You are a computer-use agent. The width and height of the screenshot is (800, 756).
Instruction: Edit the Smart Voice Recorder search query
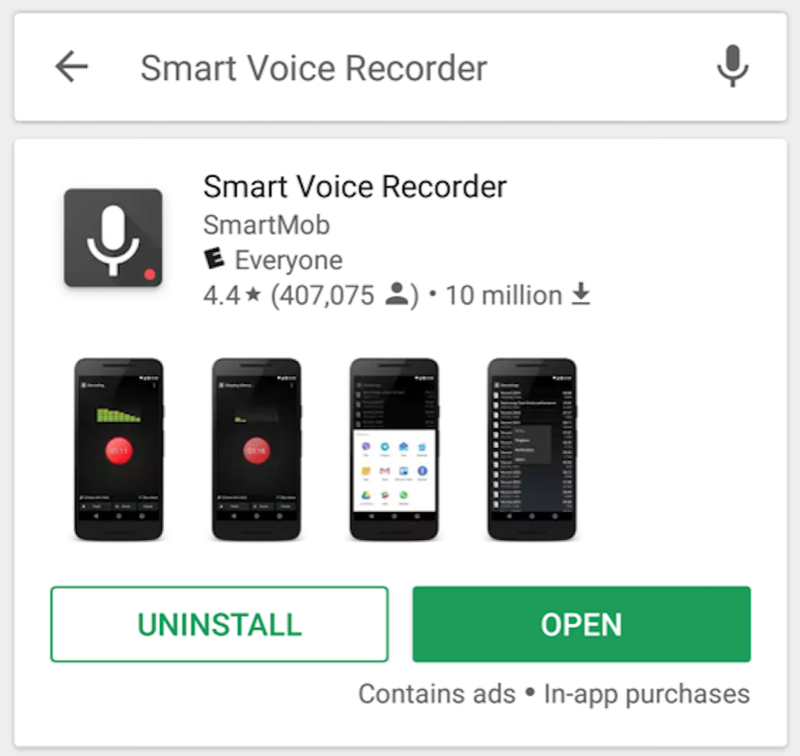[x=313, y=68]
